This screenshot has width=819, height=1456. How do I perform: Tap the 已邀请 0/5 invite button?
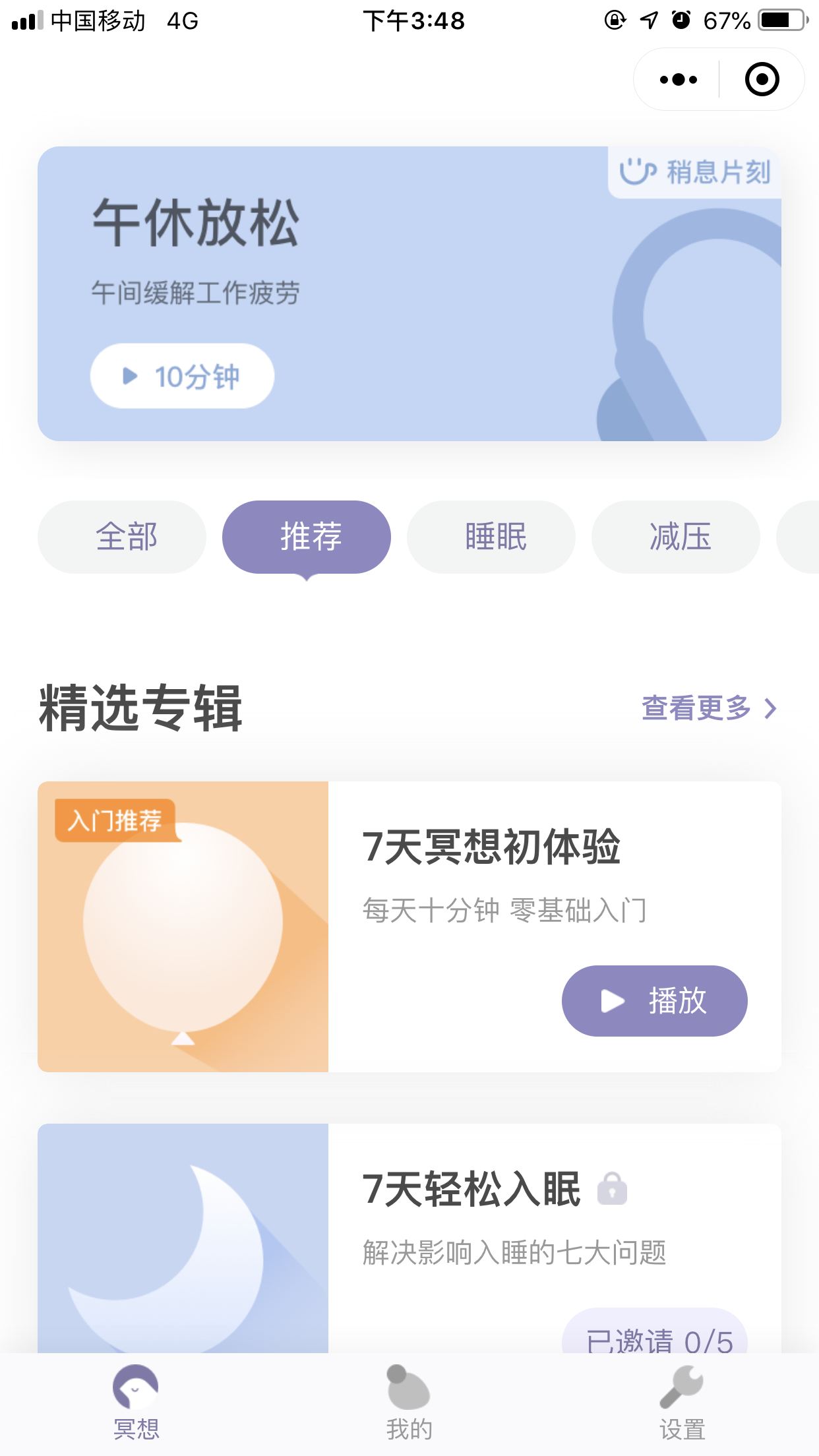pos(654,1332)
